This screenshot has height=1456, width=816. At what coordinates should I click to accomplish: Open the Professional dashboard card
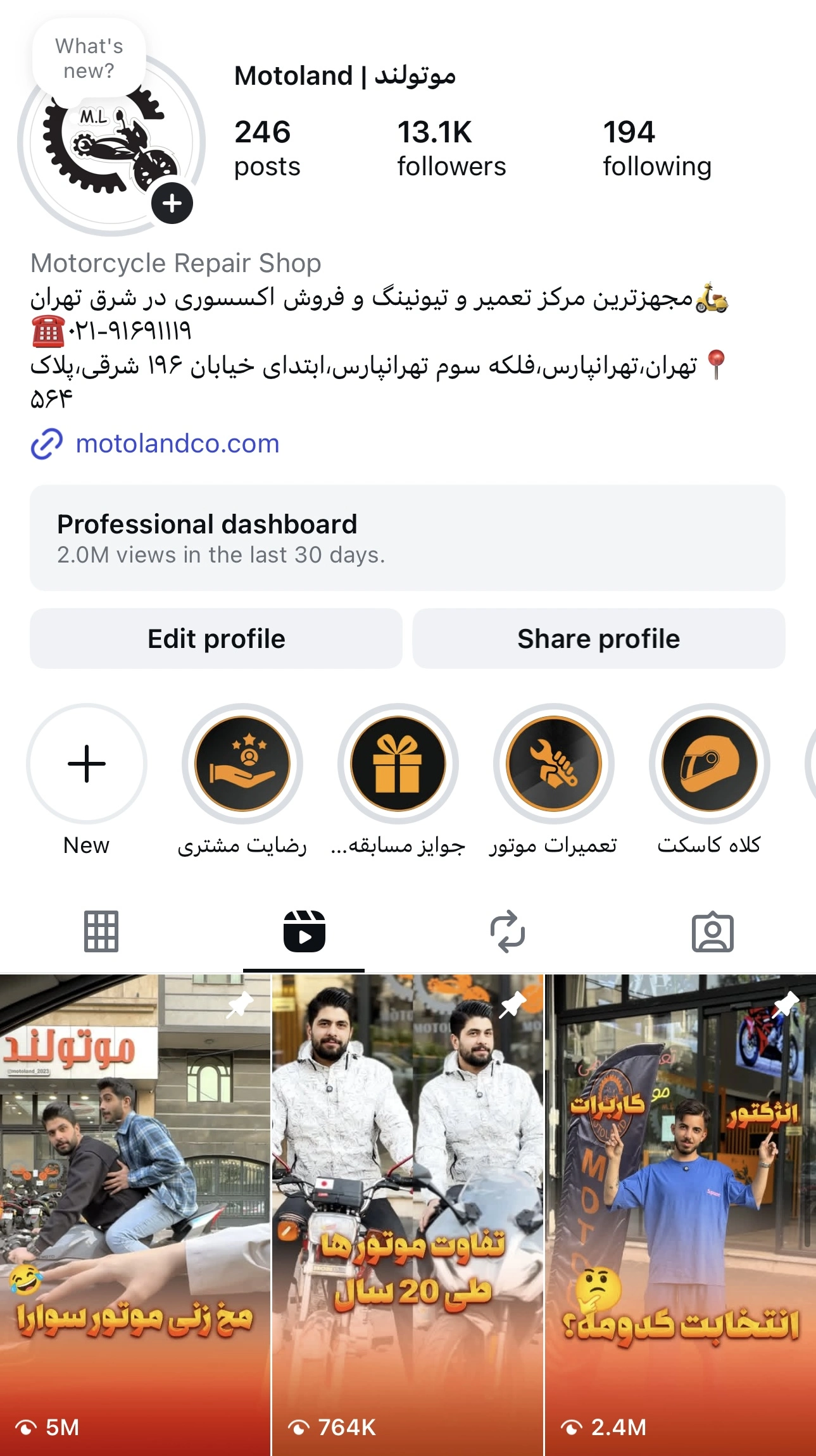pyautogui.click(x=408, y=538)
